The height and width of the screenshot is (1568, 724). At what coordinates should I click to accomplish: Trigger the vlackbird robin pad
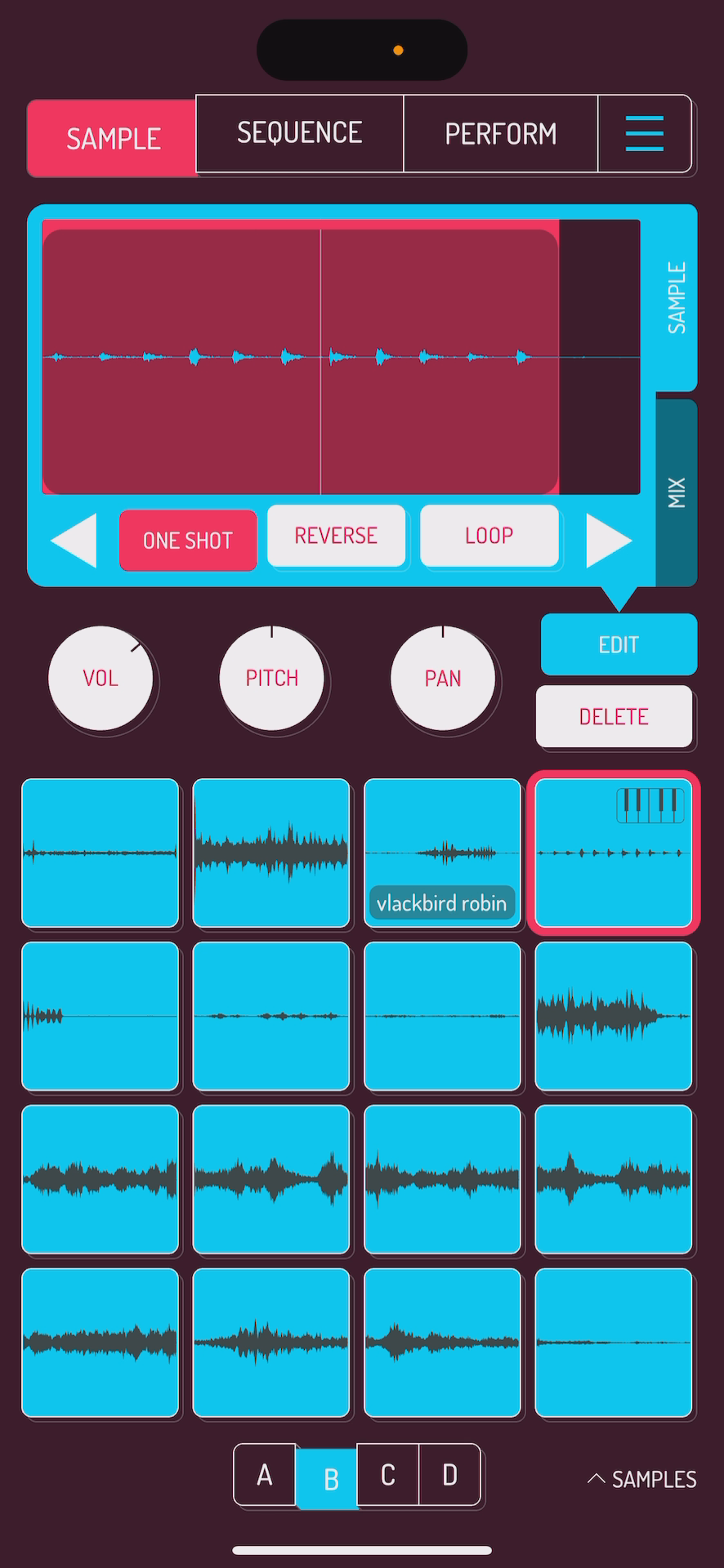442,853
